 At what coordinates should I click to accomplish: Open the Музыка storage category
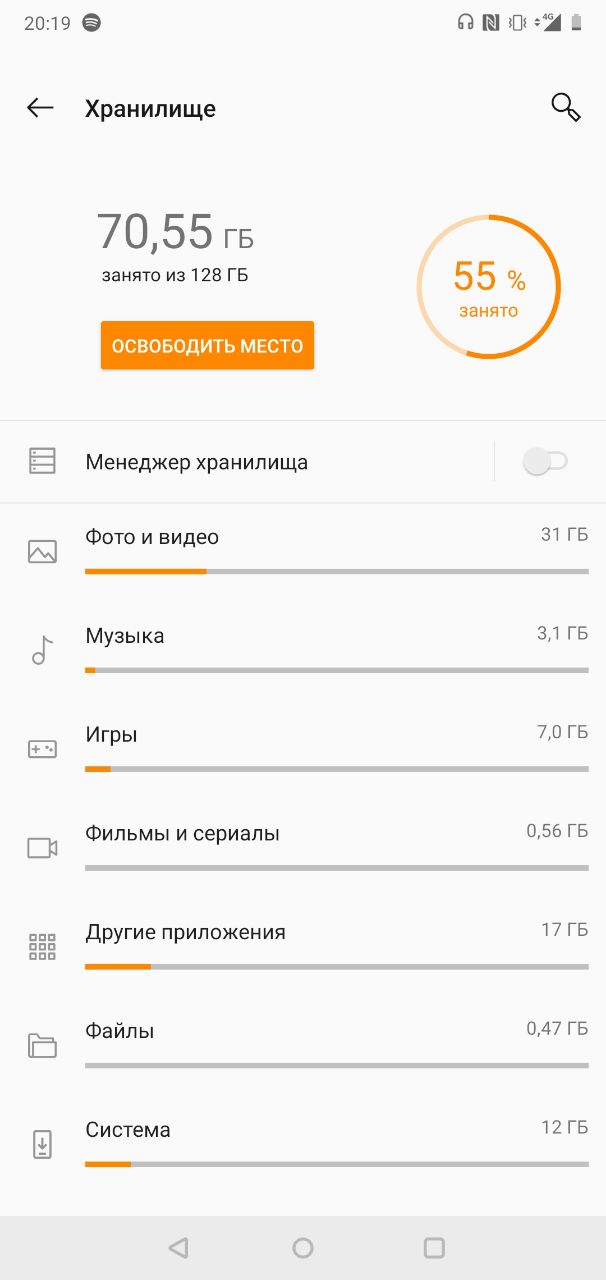coord(303,650)
